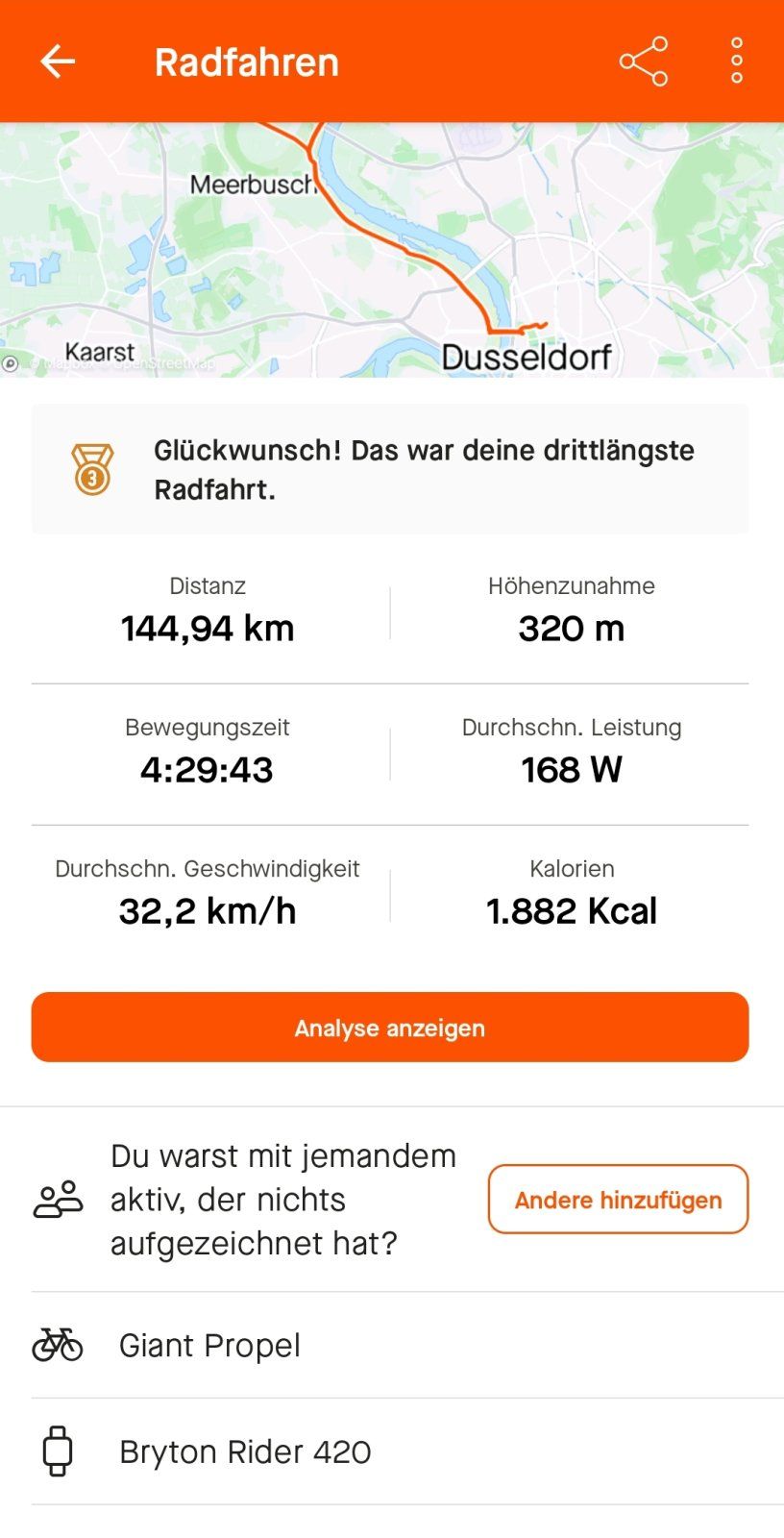Go back from the Radfahren screen
784x1538 pixels.
tap(58, 62)
